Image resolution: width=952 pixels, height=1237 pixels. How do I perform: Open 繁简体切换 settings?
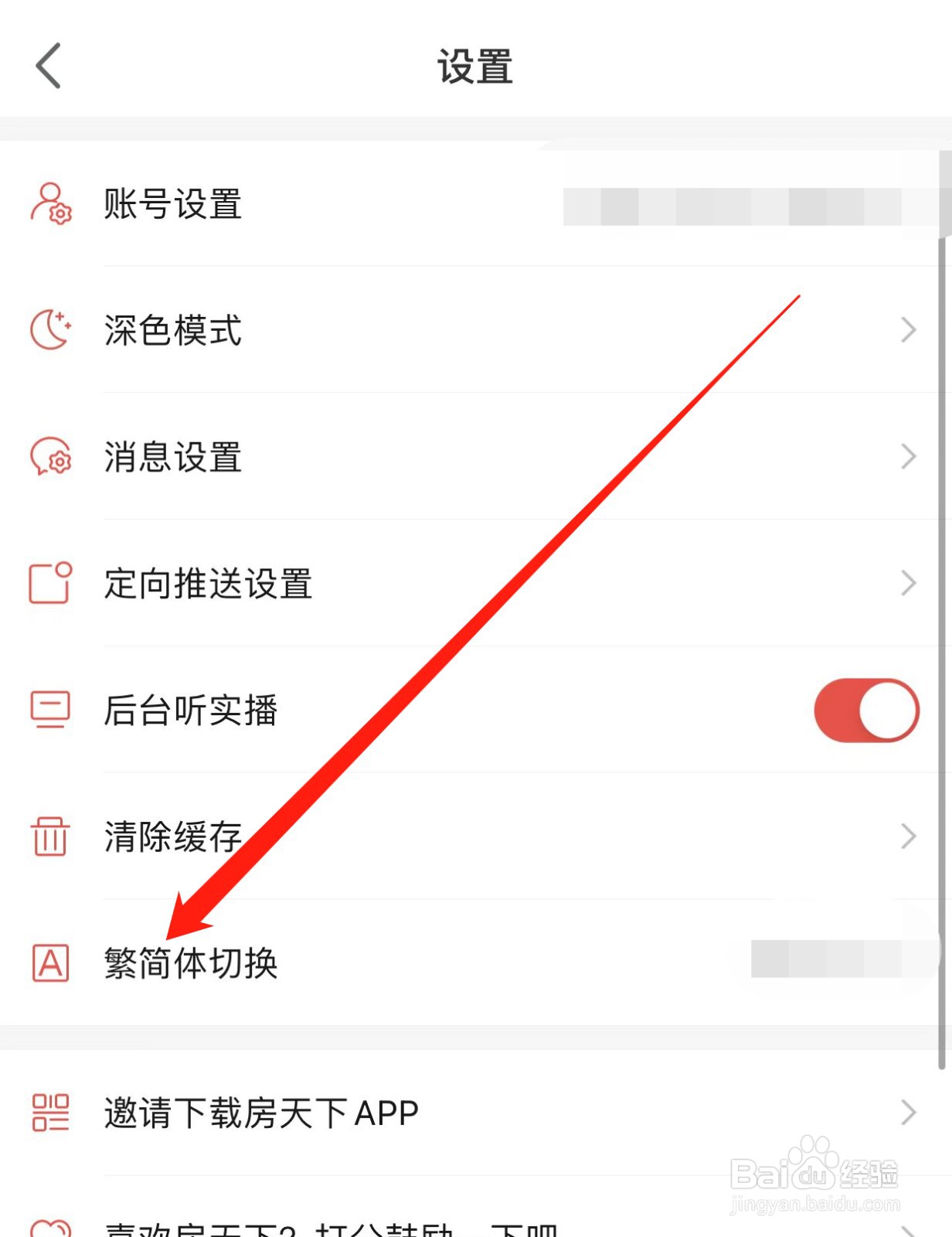point(192,963)
